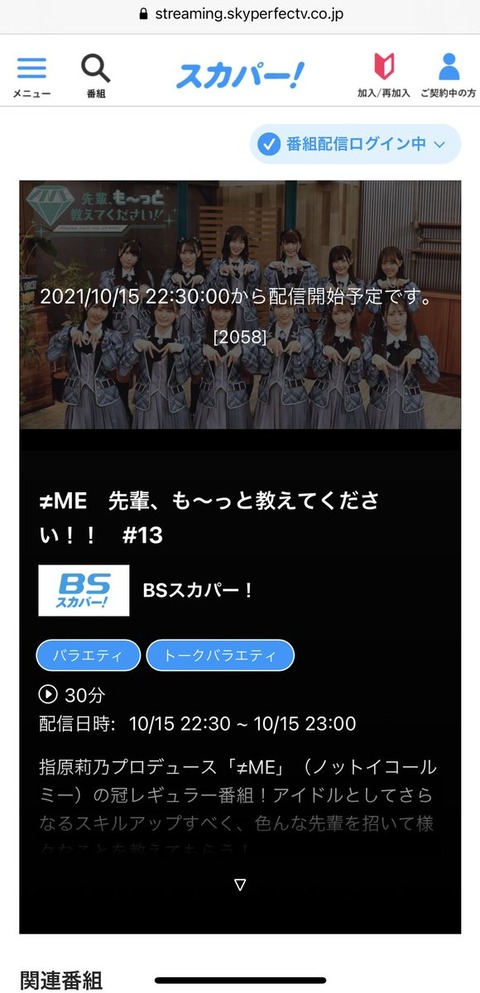Open ご契約中の方 account page

448,76
